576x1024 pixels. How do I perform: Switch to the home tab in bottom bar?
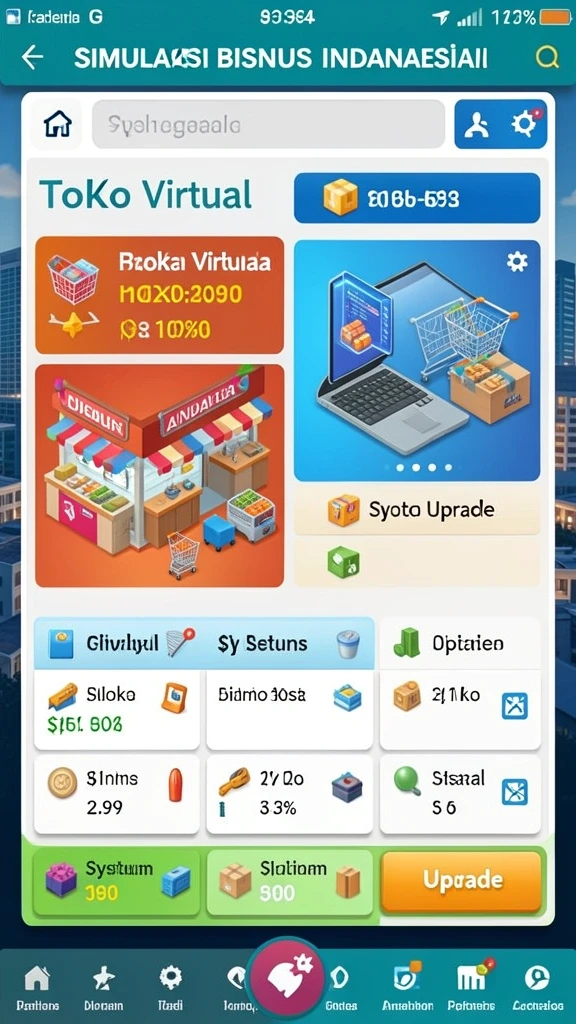(x=37, y=987)
